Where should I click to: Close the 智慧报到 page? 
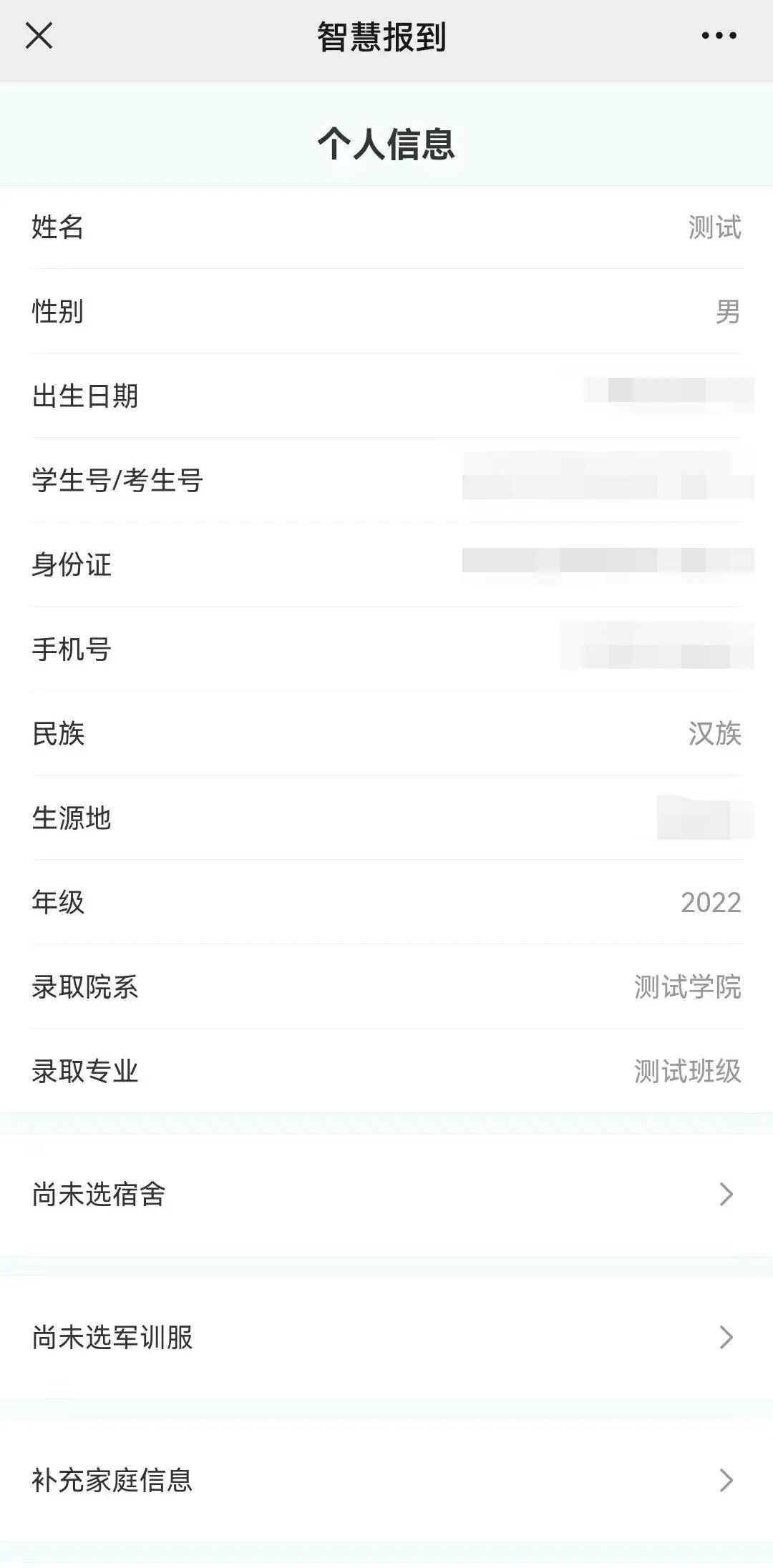(39, 35)
